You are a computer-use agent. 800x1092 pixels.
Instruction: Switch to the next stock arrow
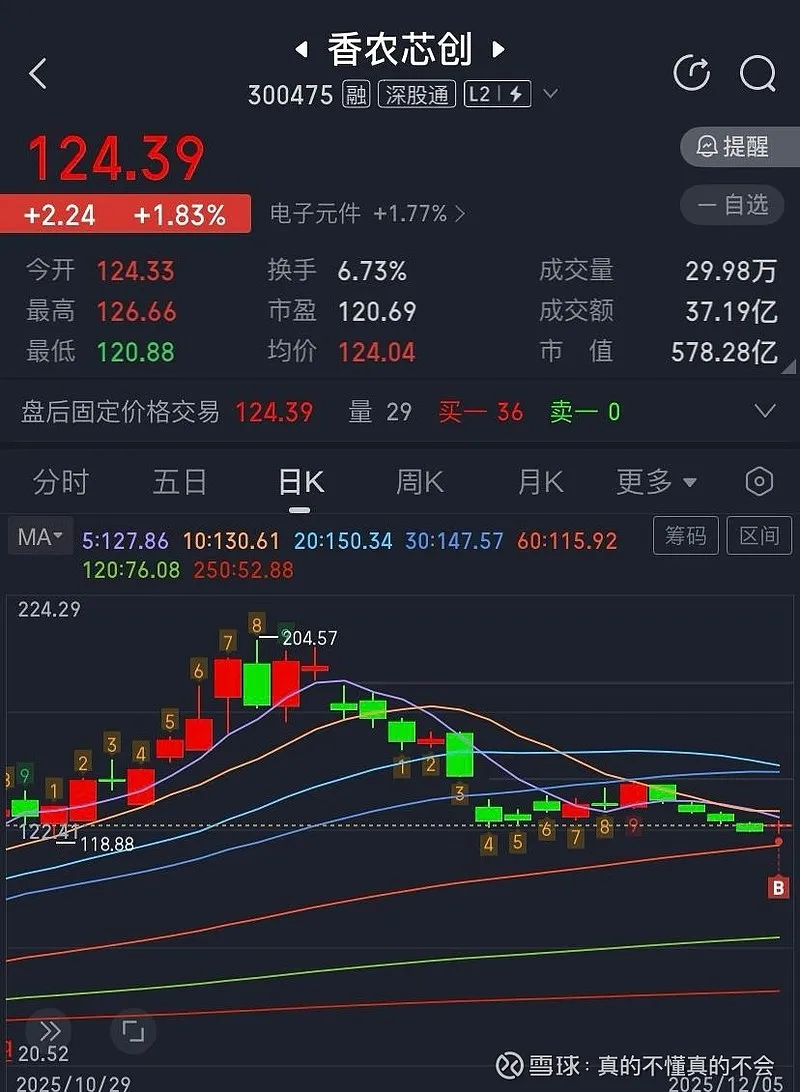(498, 49)
